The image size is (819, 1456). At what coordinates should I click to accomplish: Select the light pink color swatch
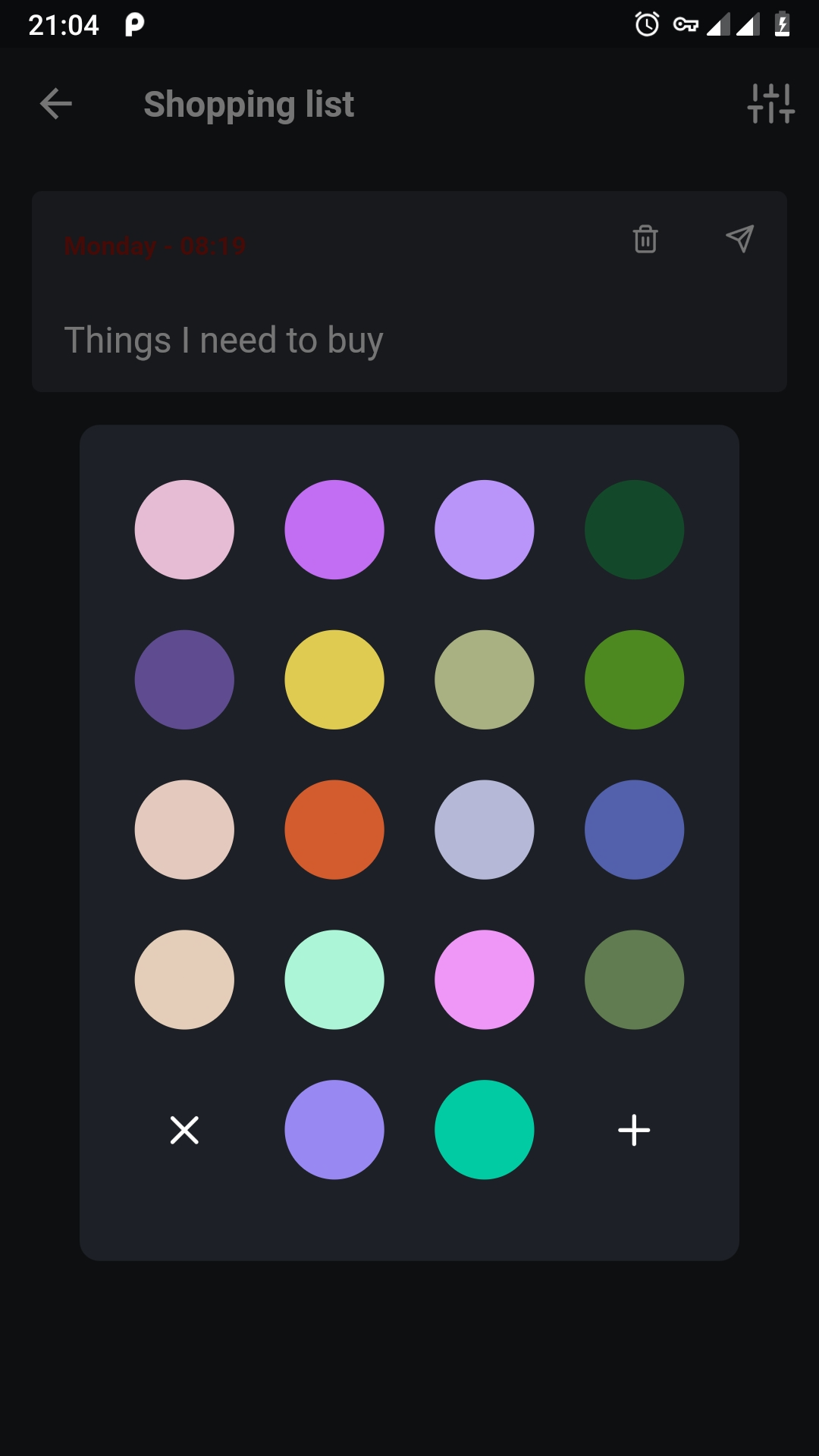[x=184, y=529]
